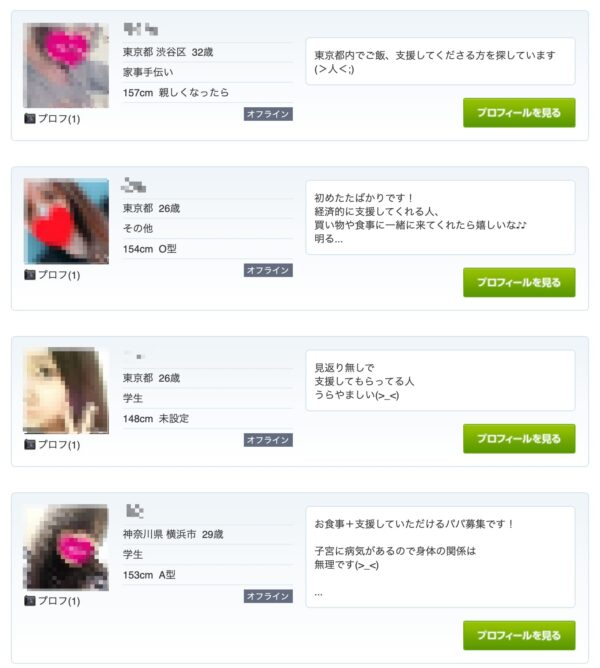This screenshot has height=668, width=600.
Task: Open プロフィールを見る for the 148cm 学生 card
Action: (x=519, y=439)
